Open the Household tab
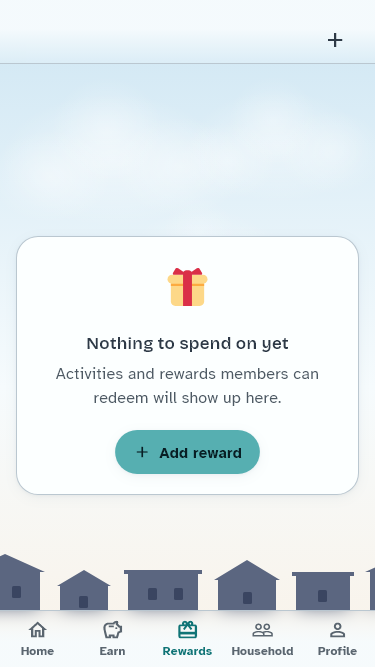The height and width of the screenshot is (667, 375). click(x=262, y=639)
